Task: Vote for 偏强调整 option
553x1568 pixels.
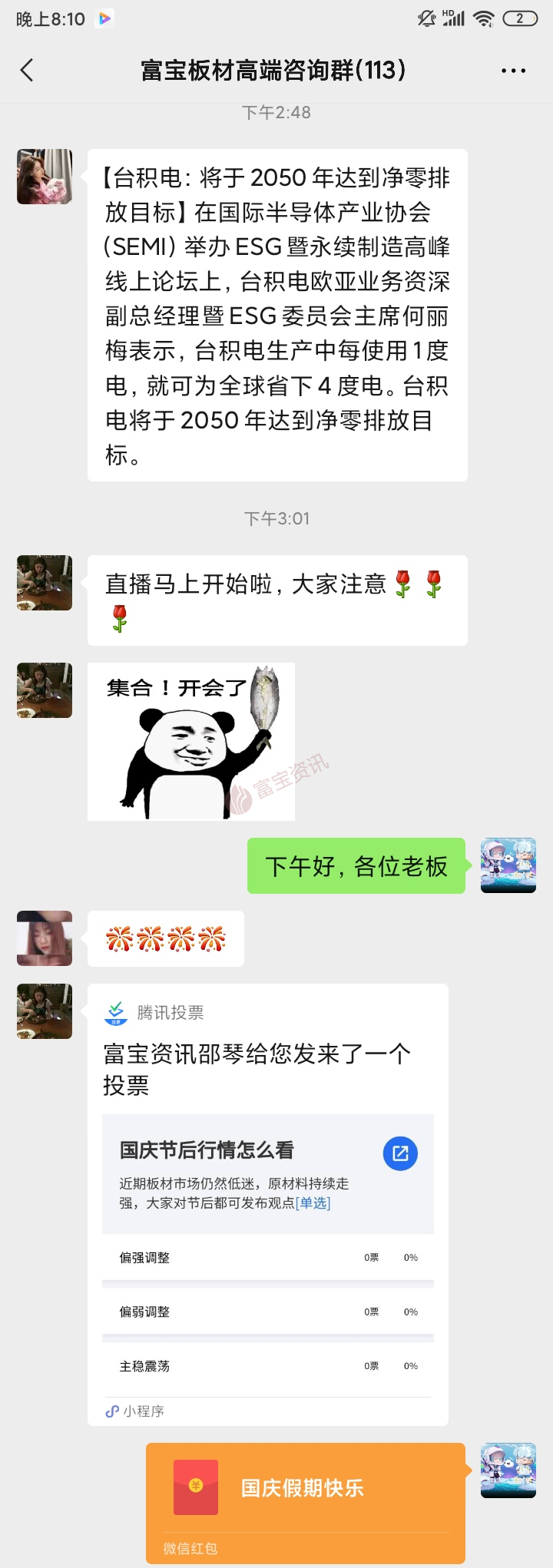Action: pyautogui.click(x=267, y=1258)
